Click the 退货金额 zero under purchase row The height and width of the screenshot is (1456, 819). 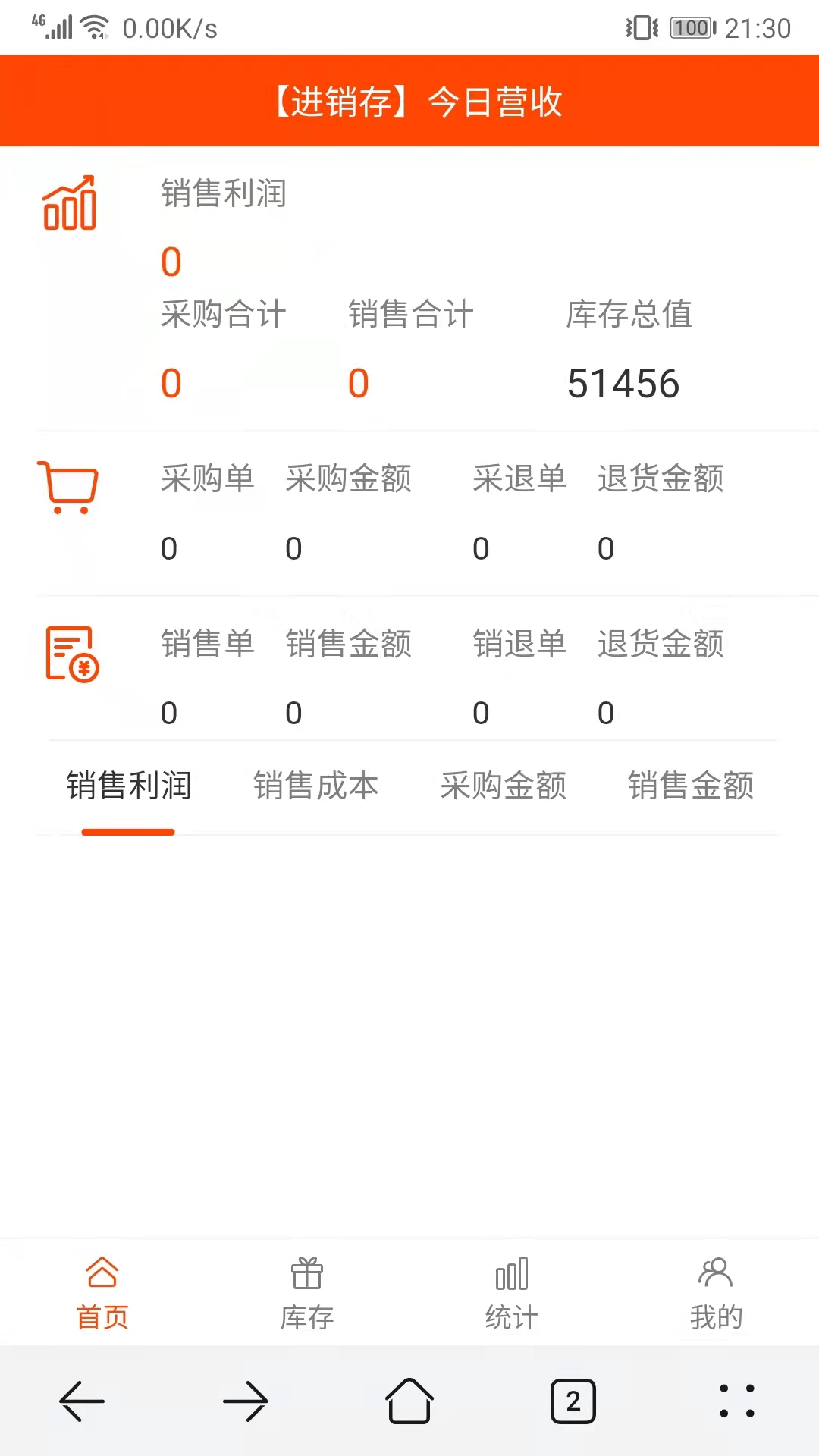(x=605, y=548)
